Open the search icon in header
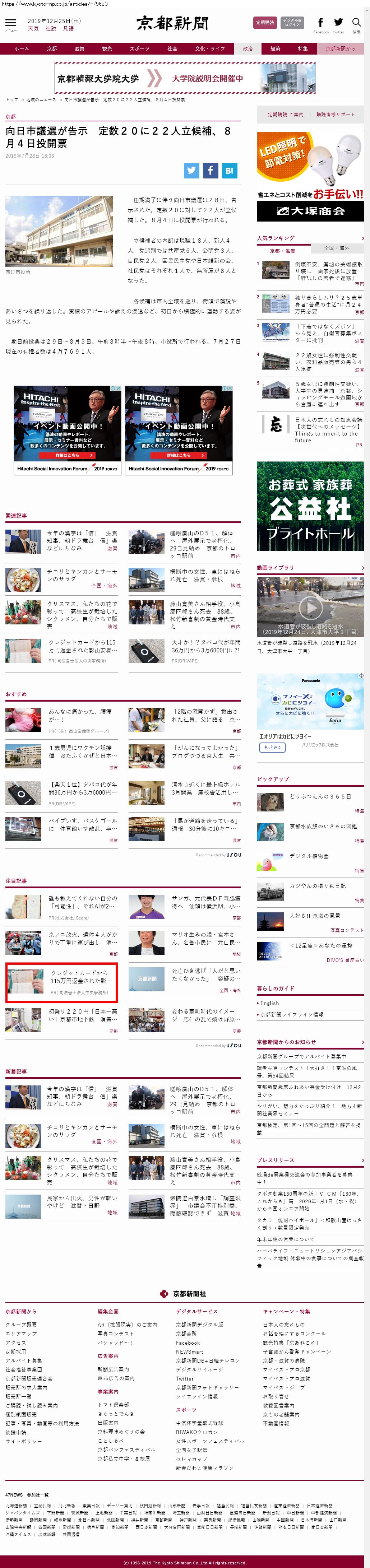 click(x=357, y=23)
